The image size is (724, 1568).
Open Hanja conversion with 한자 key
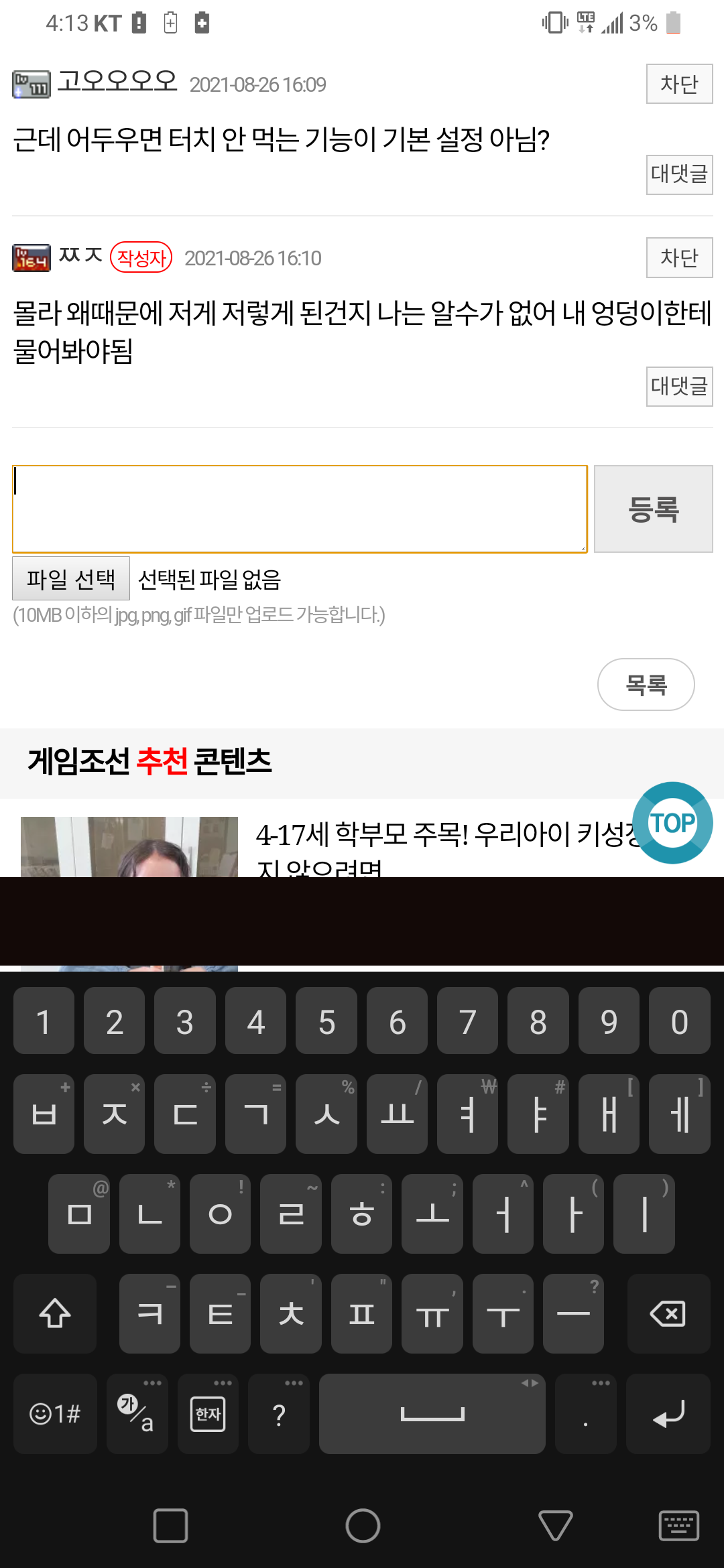(x=208, y=1414)
